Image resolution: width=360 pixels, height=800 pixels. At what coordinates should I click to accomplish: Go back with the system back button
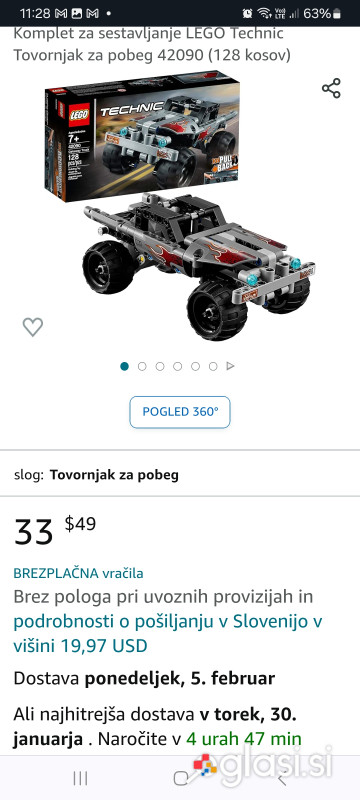coord(281,778)
